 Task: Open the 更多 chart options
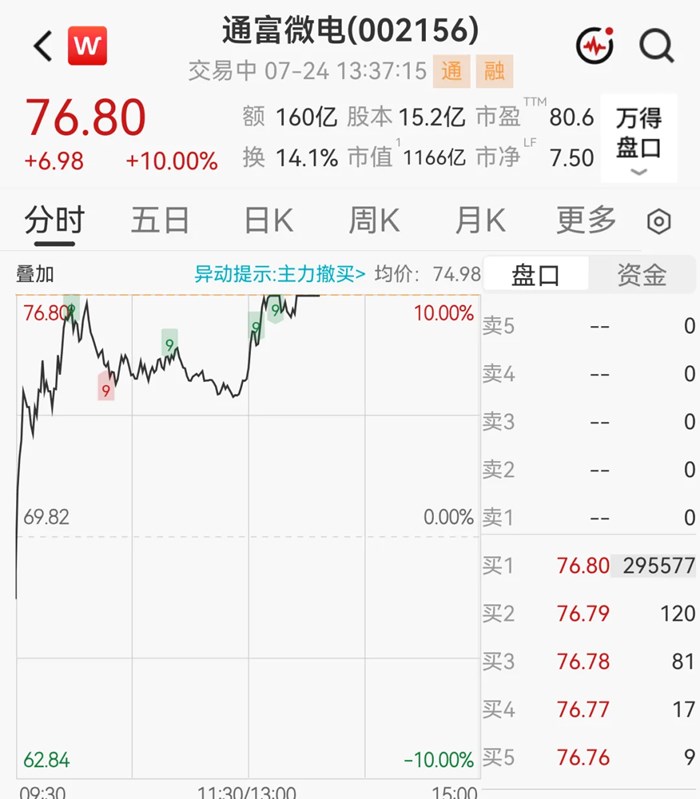586,221
